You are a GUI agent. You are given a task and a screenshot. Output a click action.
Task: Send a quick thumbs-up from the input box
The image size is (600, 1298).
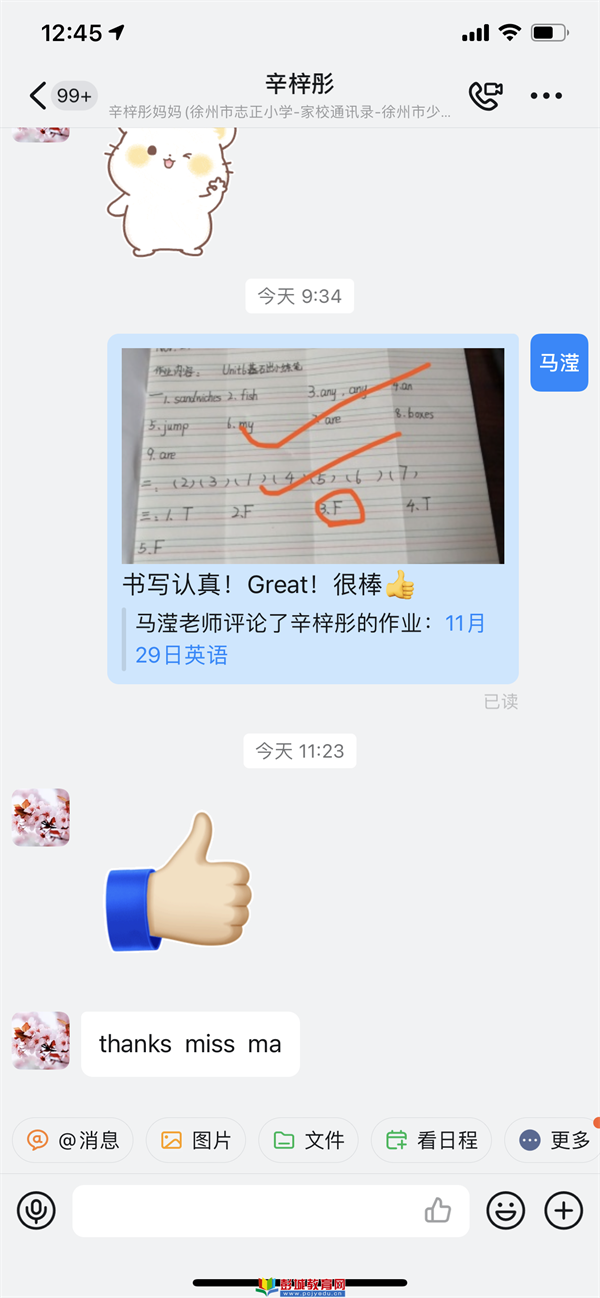[438, 1211]
